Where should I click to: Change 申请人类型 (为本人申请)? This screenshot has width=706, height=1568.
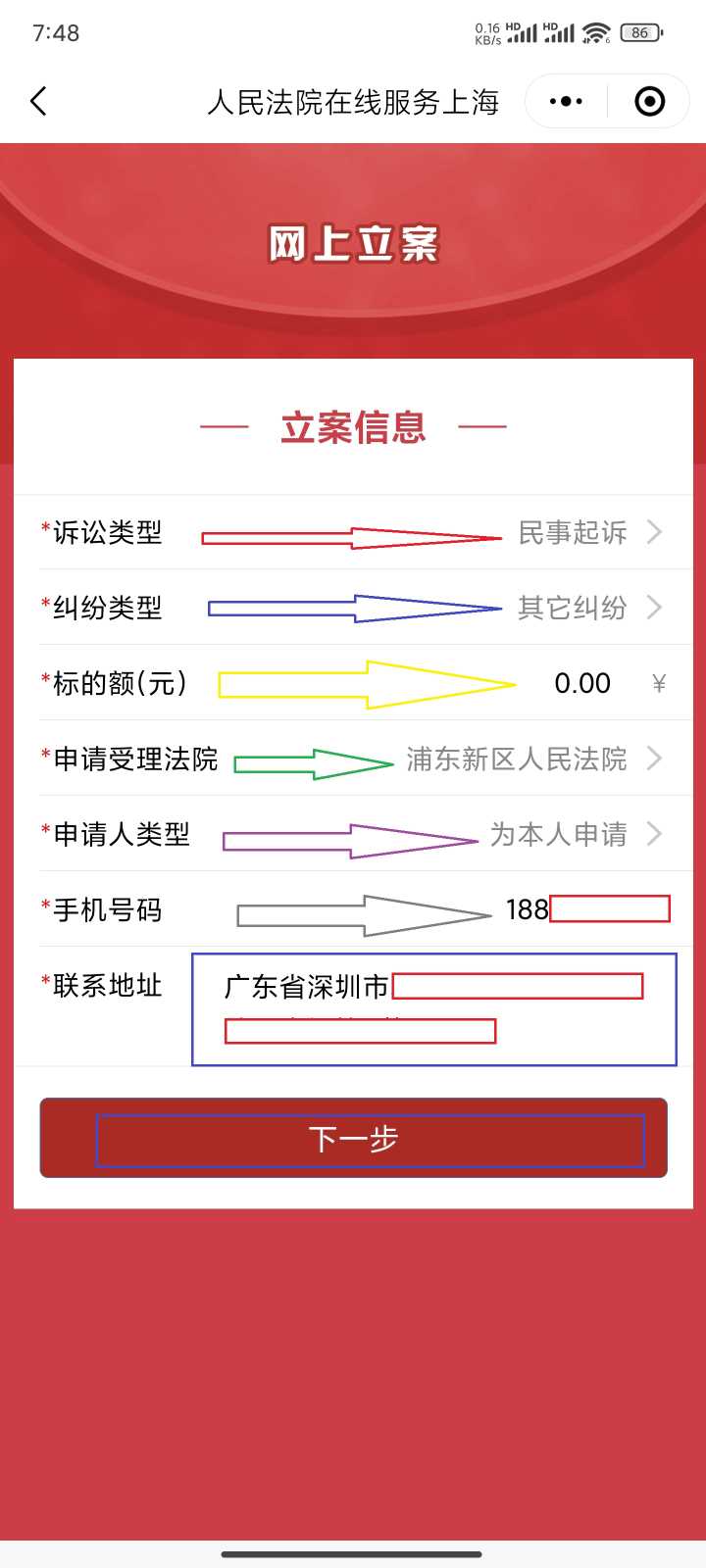tap(559, 835)
